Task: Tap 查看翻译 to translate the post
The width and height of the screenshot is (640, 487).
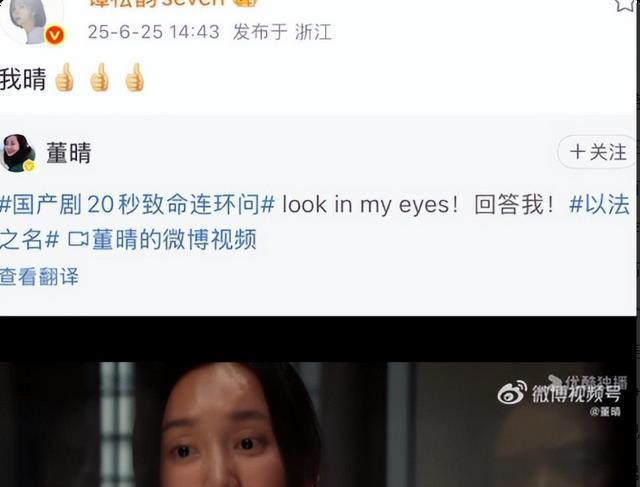Action: (x=39, y=277)
